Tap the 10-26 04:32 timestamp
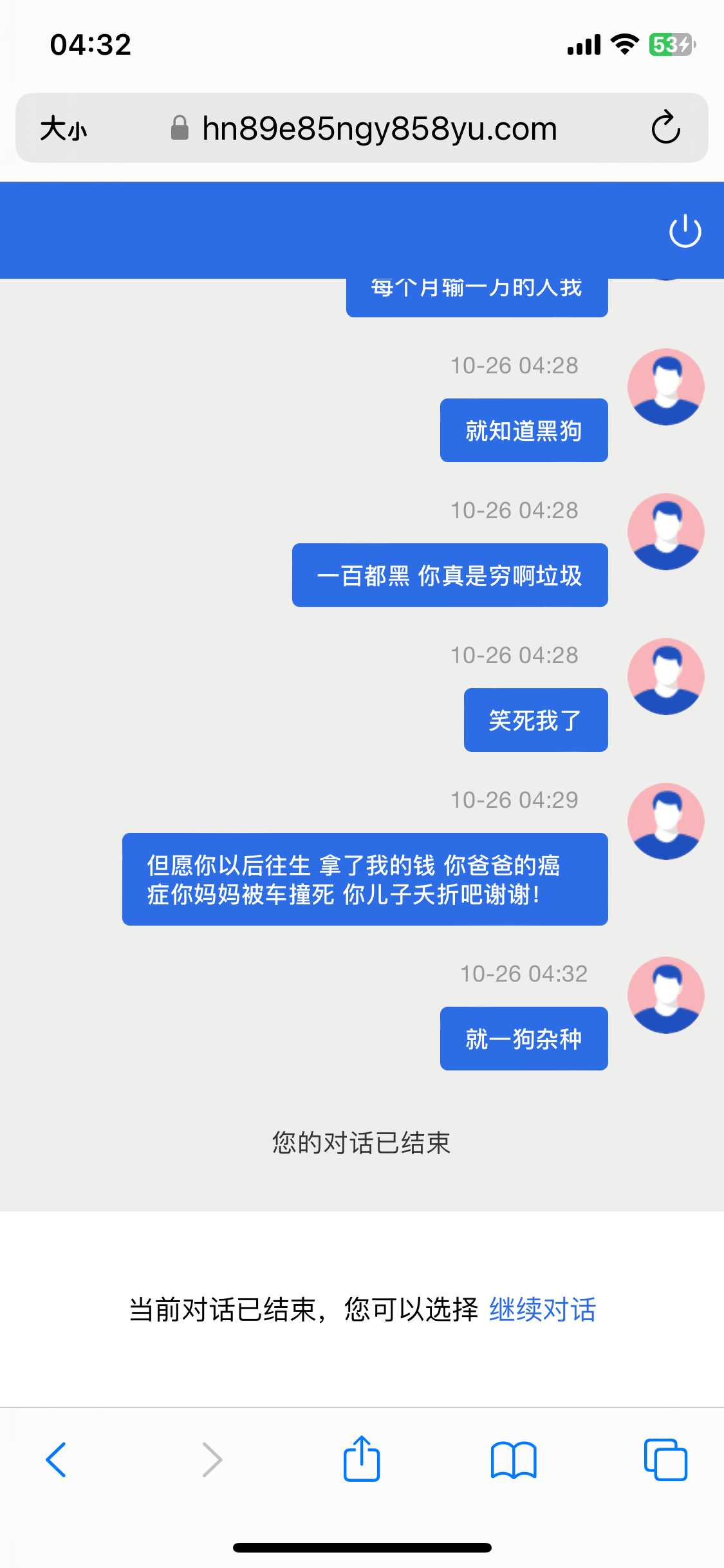The width and height of the screenshot is (724, 1568). [523, 974]
